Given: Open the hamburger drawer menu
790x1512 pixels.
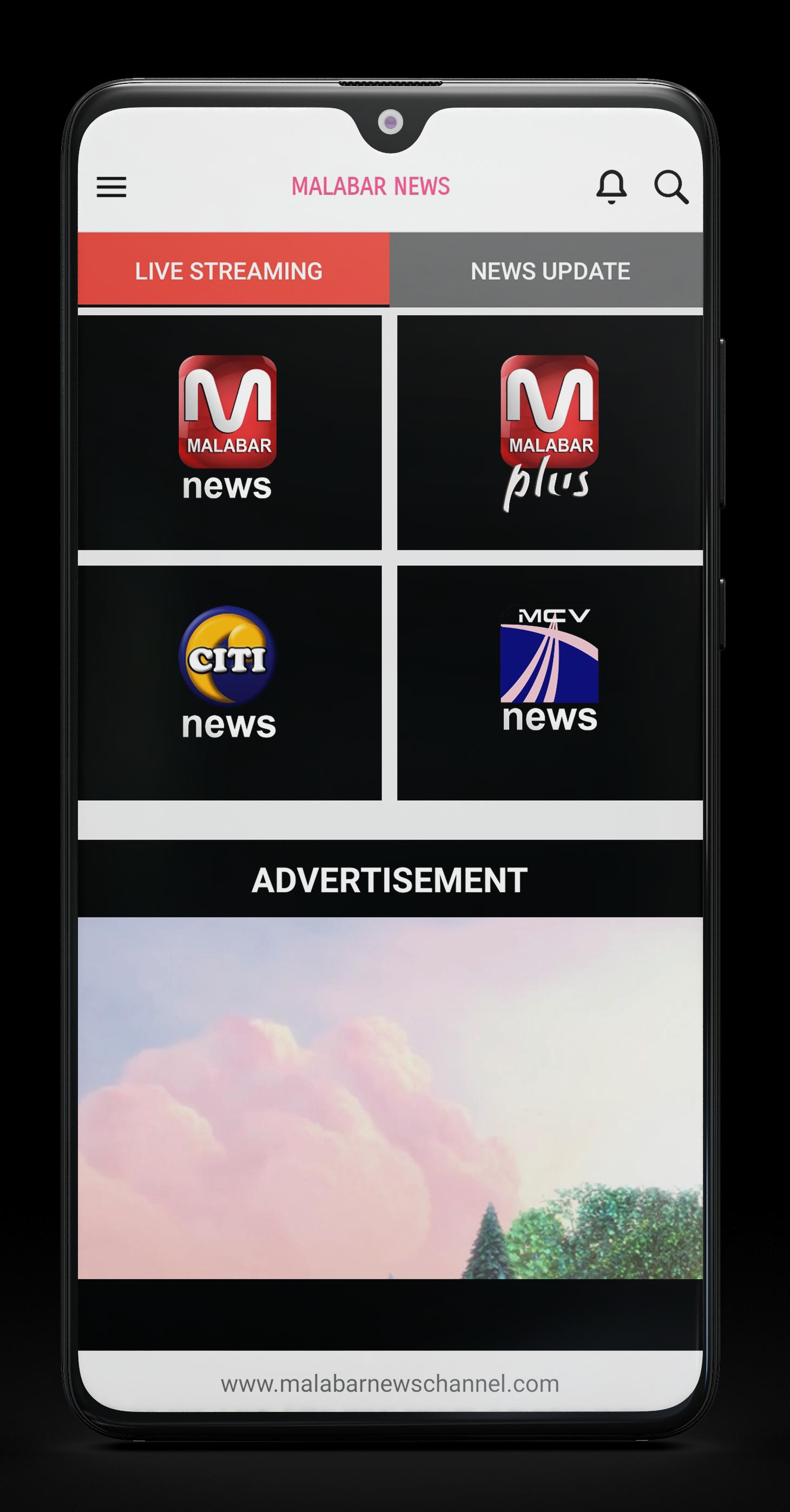Looking at the screenshot, I should click(111, 187).
